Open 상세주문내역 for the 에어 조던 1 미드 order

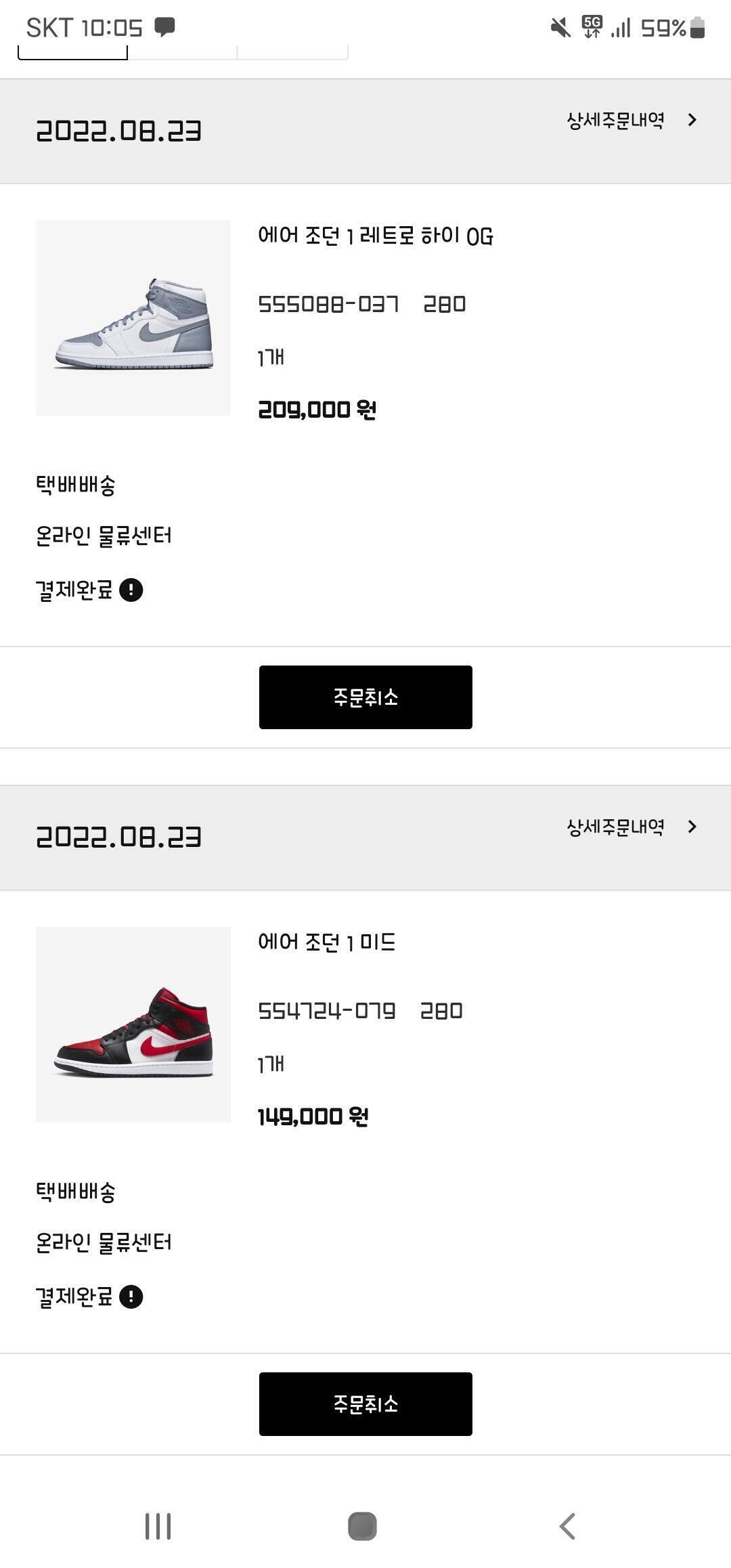631,827
